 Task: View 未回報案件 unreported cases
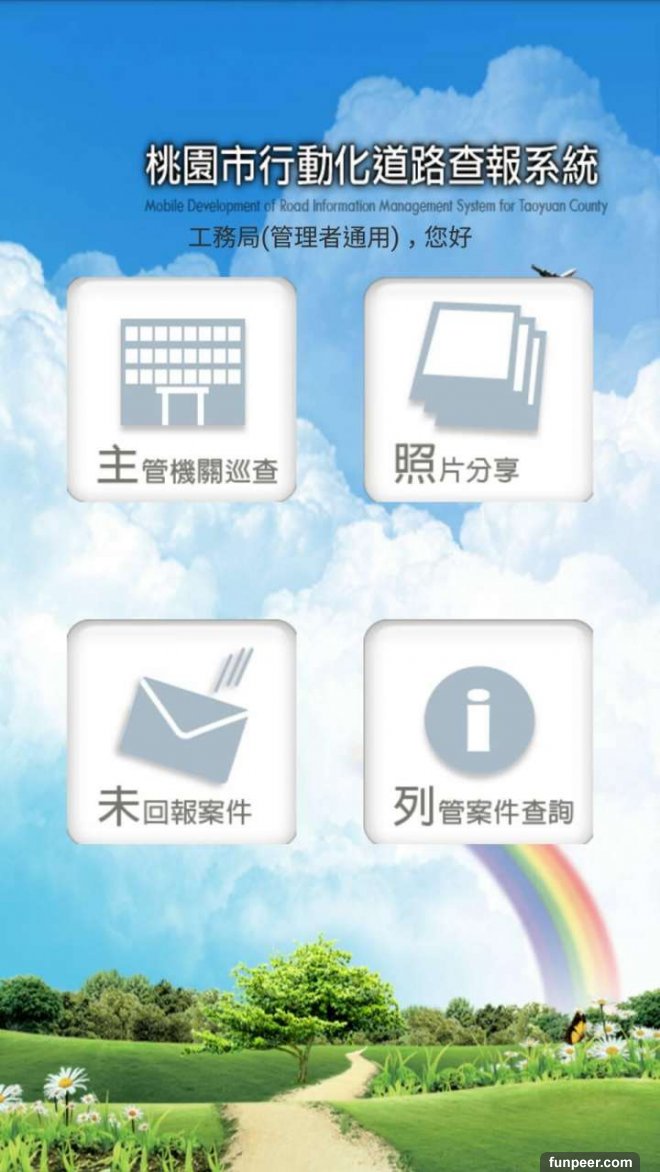tap(181, 732)
